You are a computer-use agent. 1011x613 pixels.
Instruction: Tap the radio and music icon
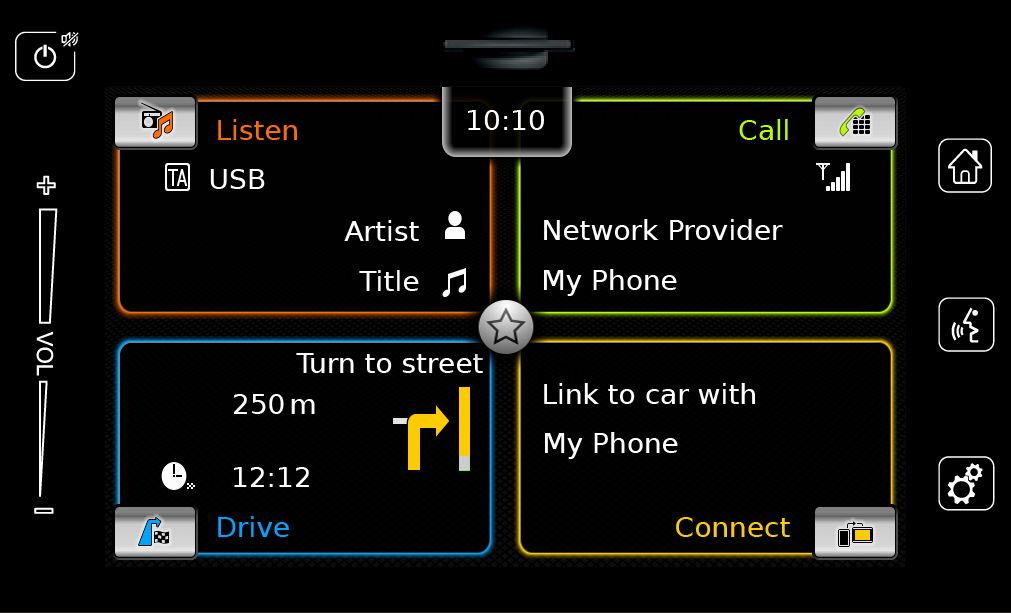click(x=155, y=122)
